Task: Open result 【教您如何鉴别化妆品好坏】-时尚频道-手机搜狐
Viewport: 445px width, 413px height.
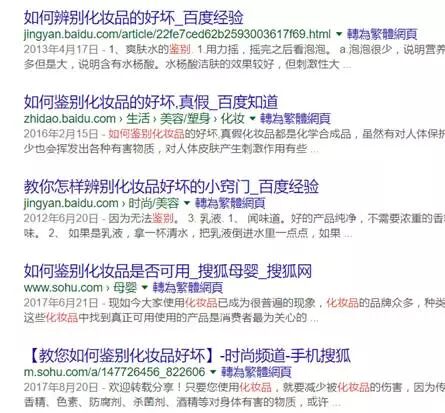Action: click(188, 355)
